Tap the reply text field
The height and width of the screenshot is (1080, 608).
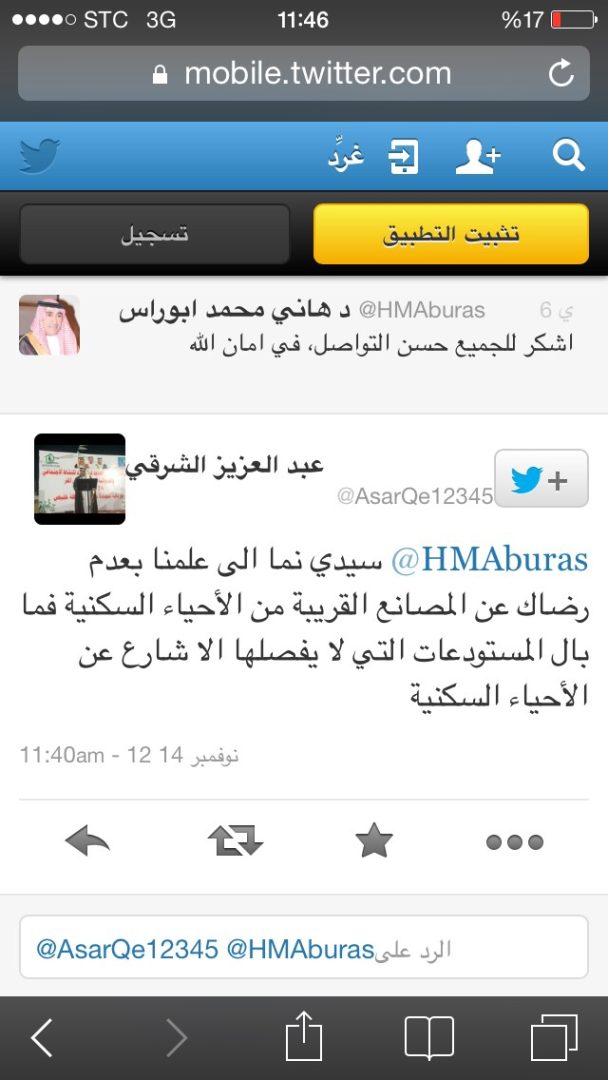(x=303, y=948)
